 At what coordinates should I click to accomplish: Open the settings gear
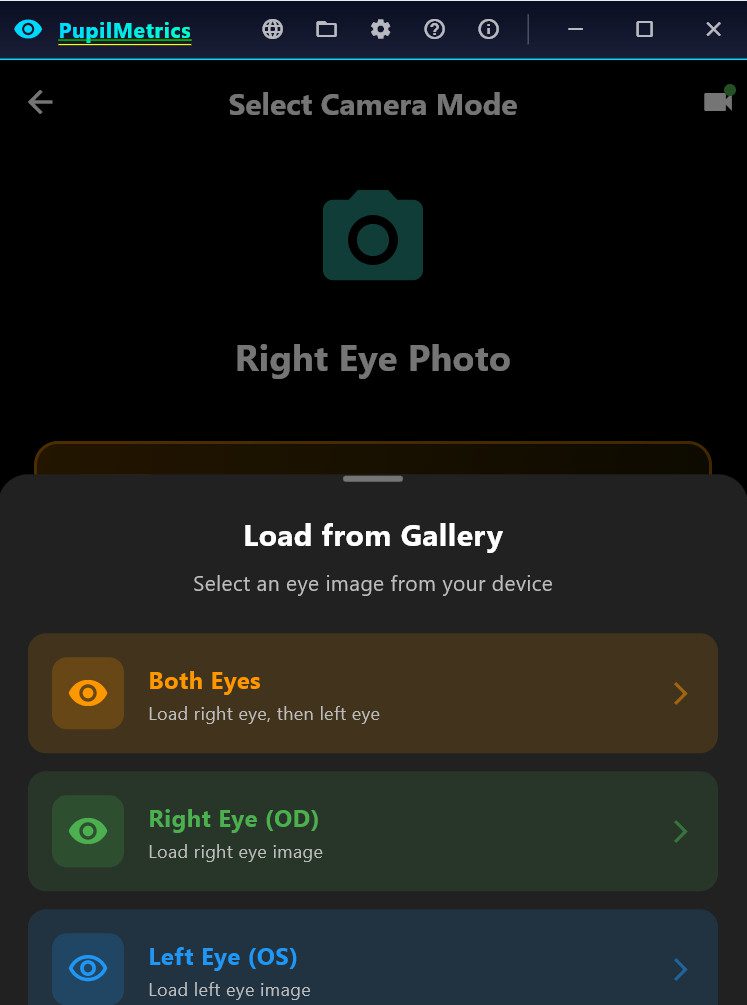tap(380, 29)
